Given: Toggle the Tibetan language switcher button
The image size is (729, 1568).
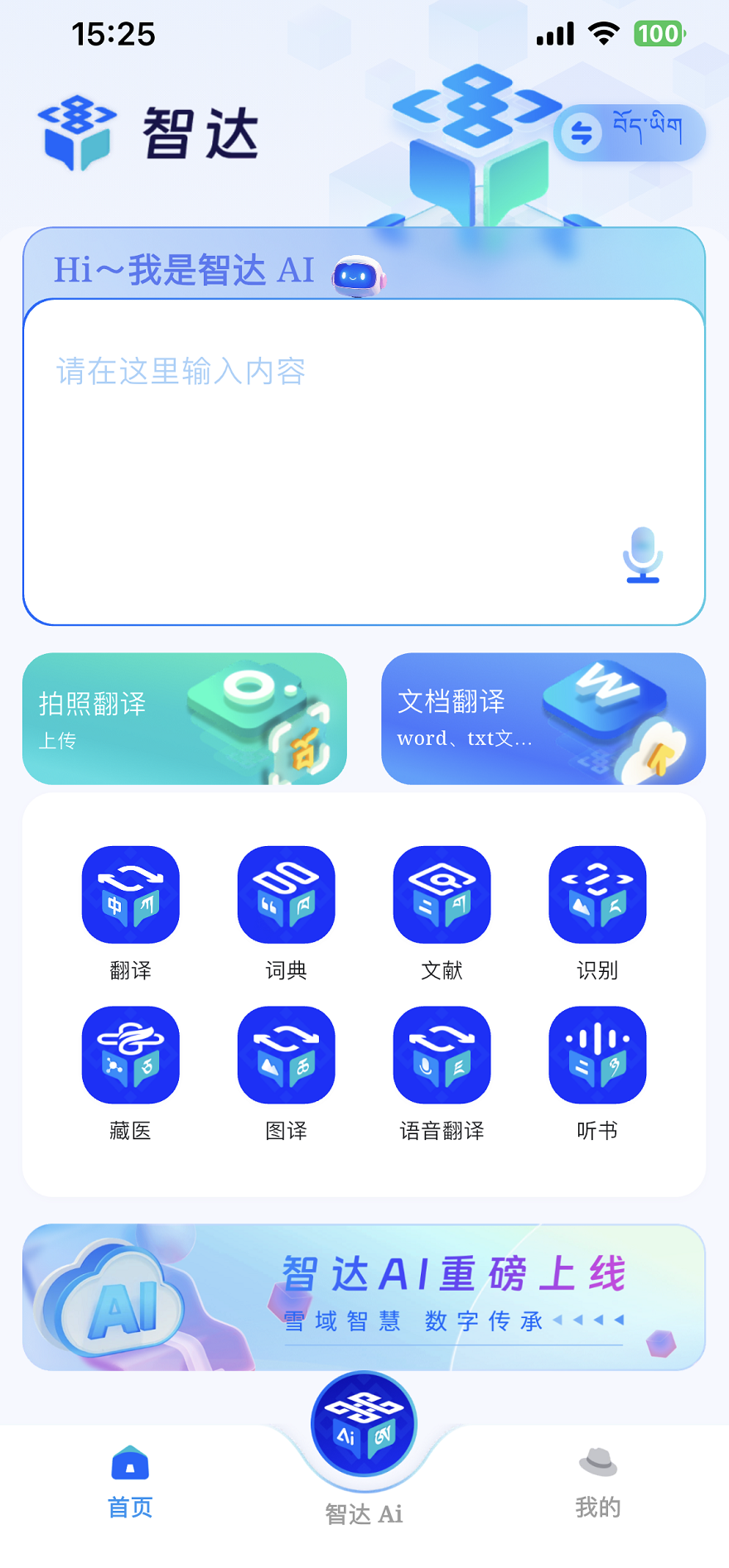Looking at the screenshot, I should pos(630,131).
